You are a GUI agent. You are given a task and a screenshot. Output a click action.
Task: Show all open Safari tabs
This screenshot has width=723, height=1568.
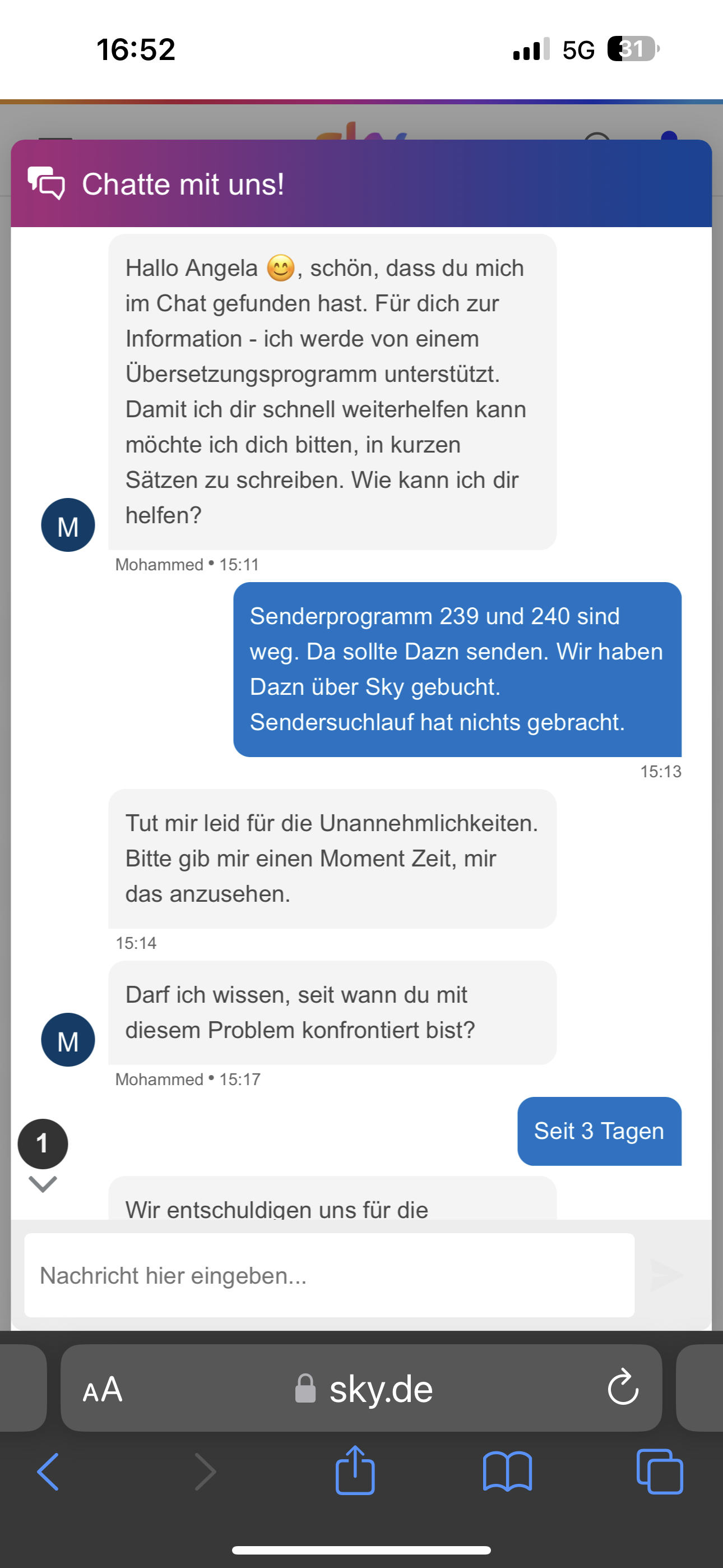tap(659, 1472)
